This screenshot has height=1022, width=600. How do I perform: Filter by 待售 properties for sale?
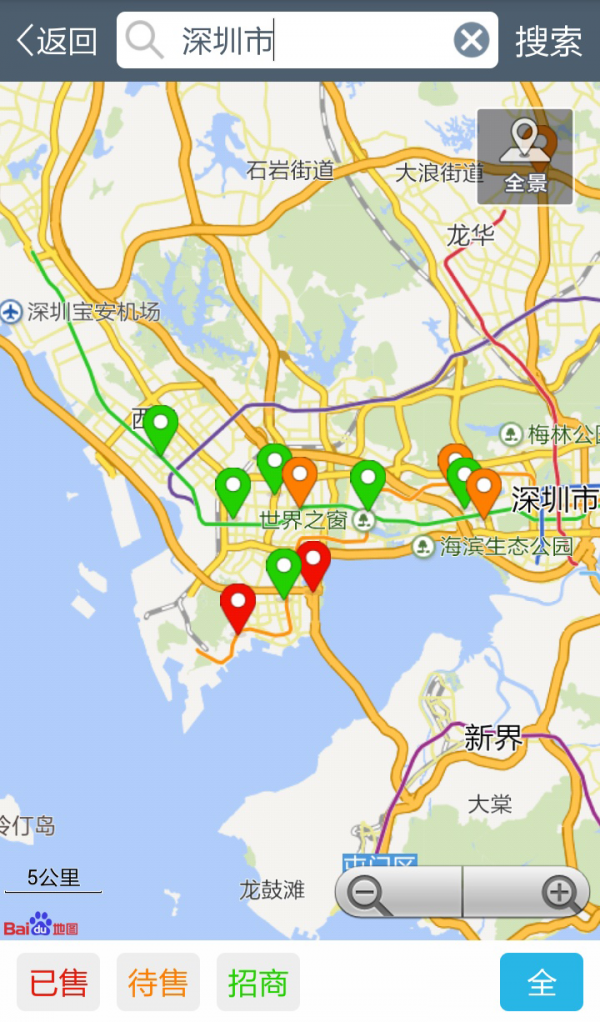[x=158, y=983]
